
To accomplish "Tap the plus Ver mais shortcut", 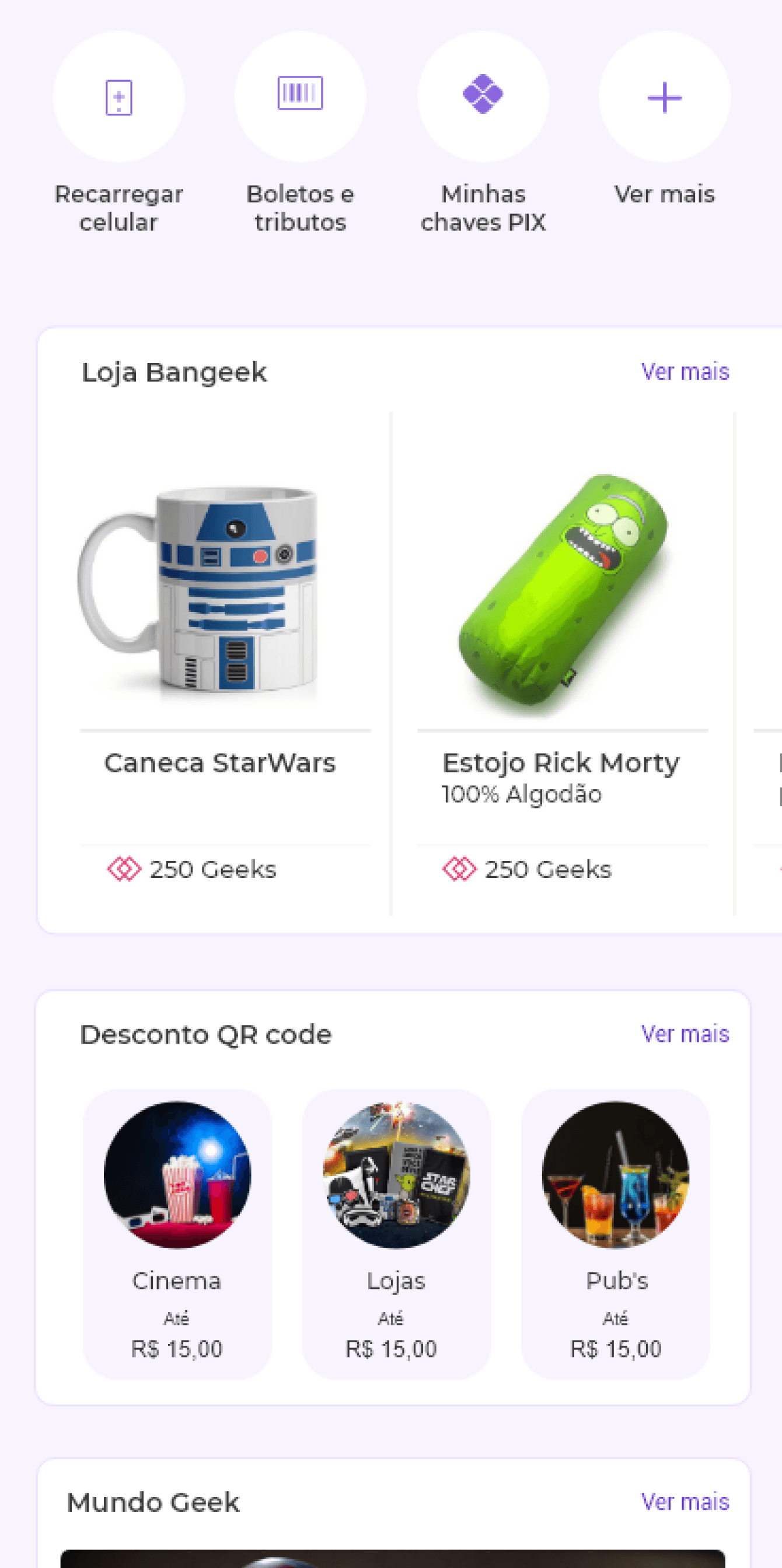I will 664,97.
